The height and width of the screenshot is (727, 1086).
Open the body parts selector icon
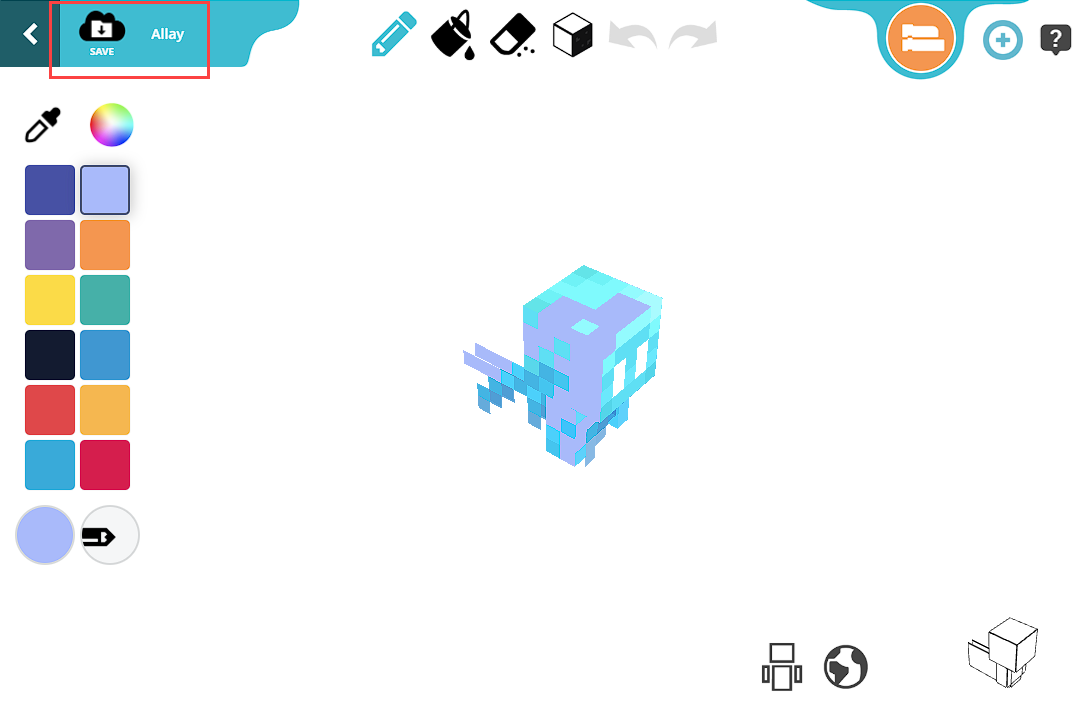pos(781,666)
